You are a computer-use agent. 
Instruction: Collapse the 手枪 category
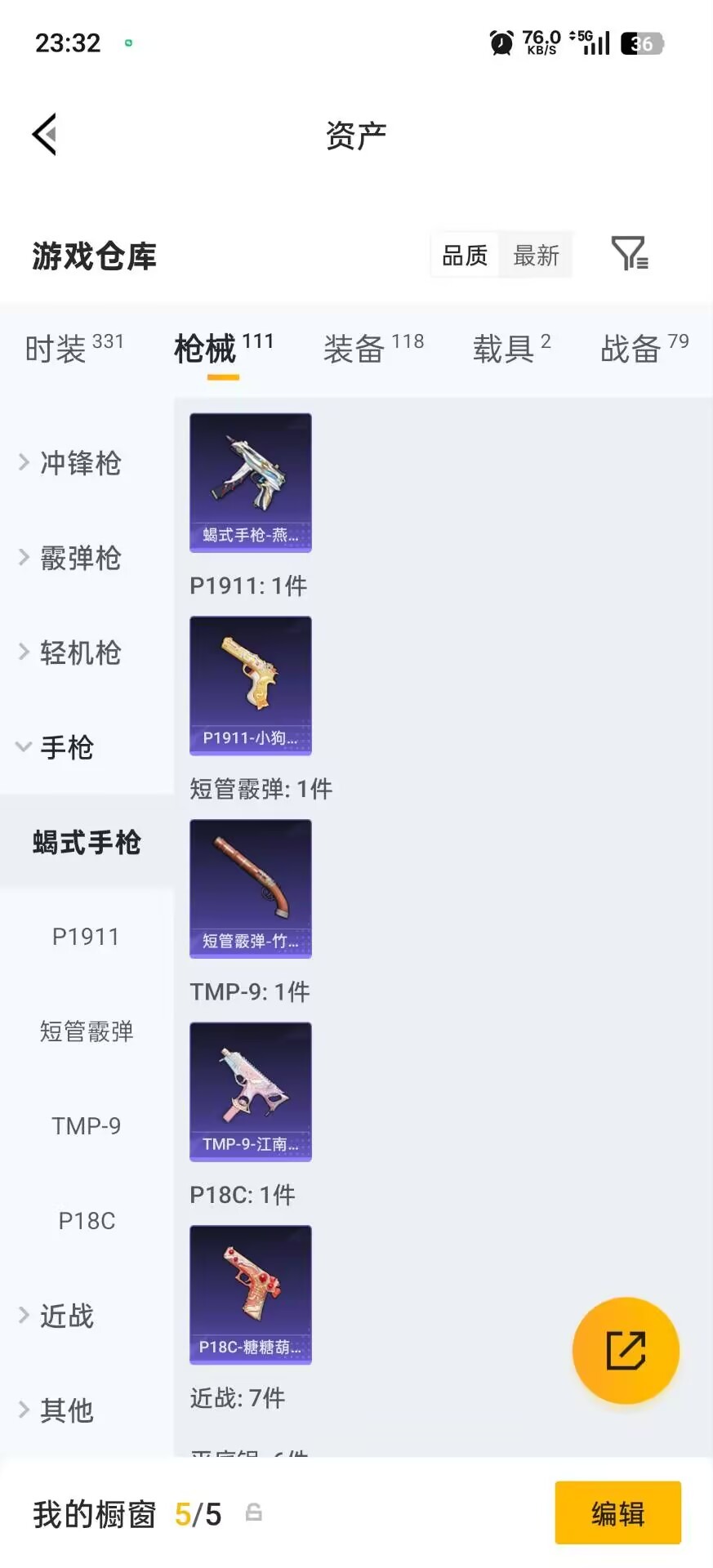pyautogui.click(x=68, y=747)
